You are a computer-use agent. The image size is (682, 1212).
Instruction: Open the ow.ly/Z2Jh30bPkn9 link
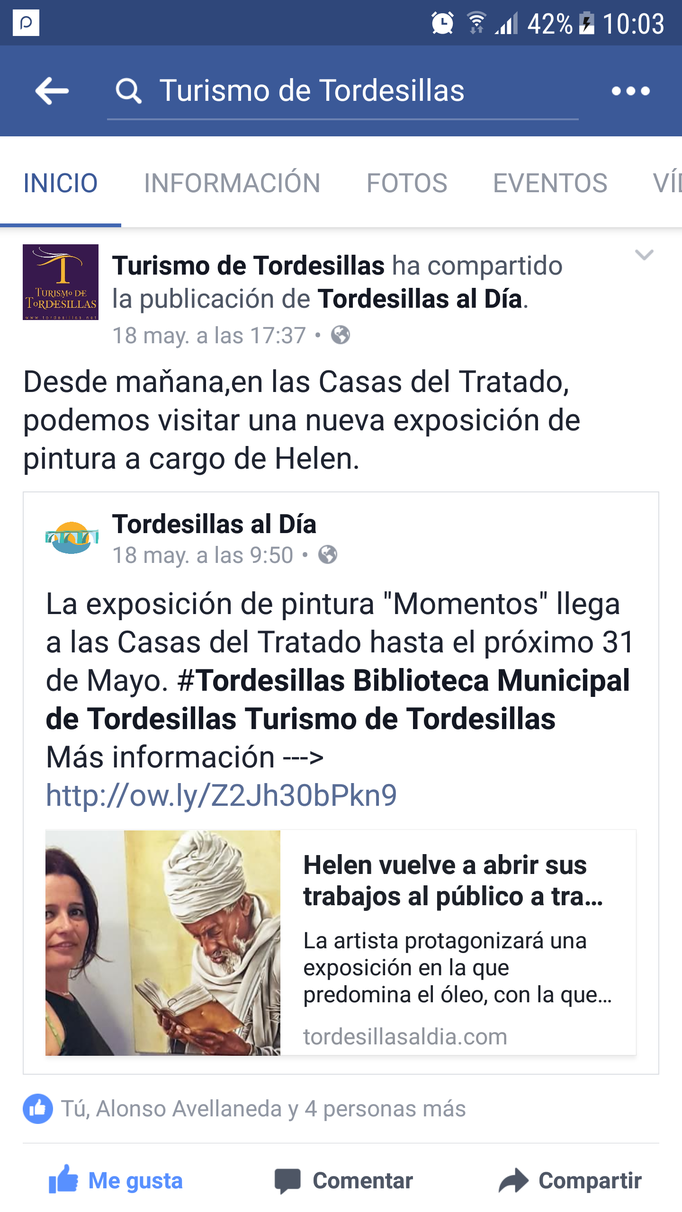pyautogui.click(x=221, y=795)
